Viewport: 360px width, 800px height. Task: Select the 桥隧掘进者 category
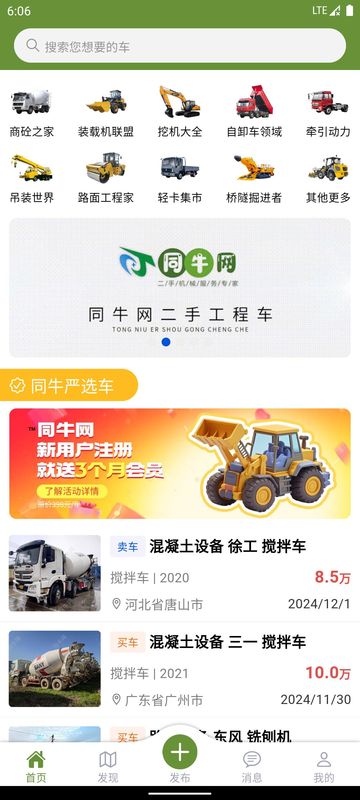pos(254,178)
